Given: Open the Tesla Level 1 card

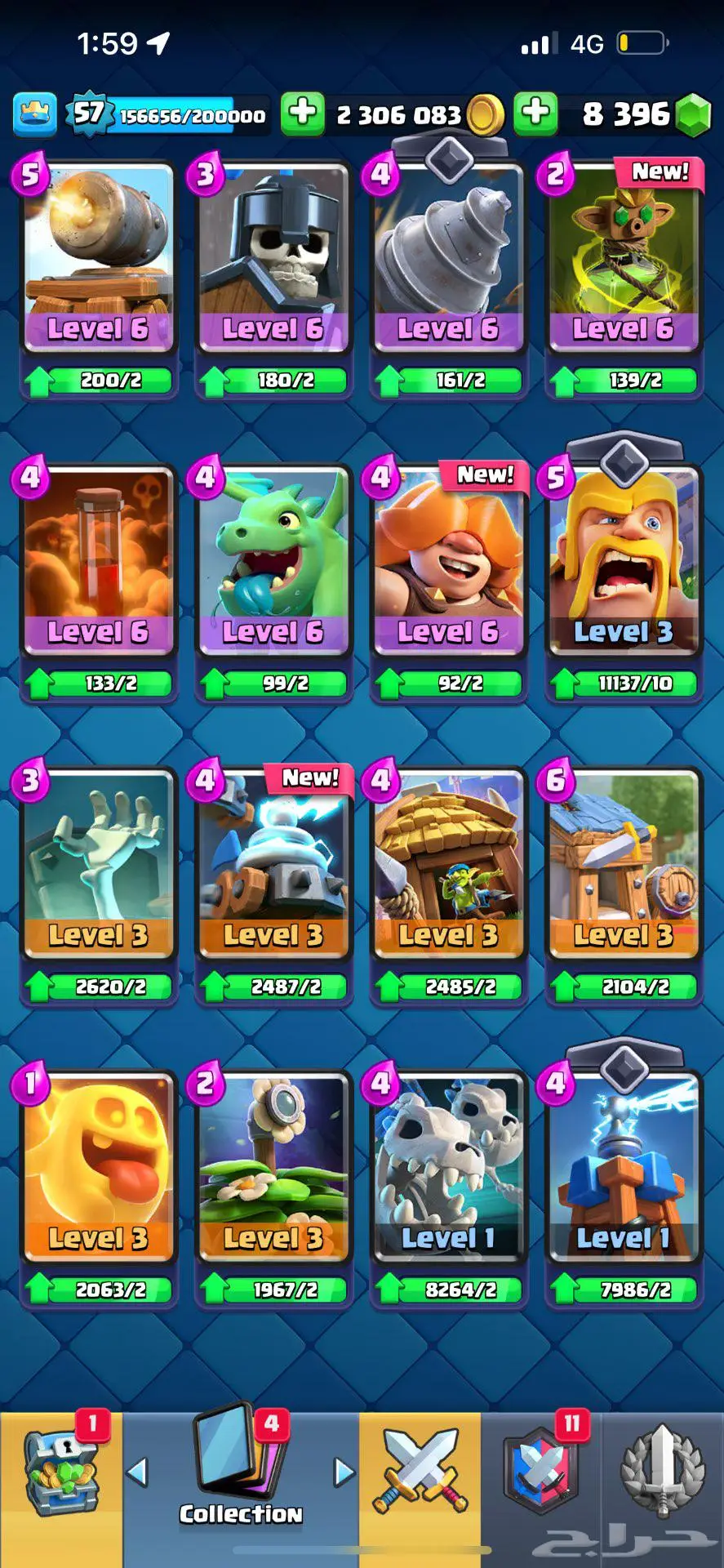Looking at the screenshot, I should [623, 1168].
